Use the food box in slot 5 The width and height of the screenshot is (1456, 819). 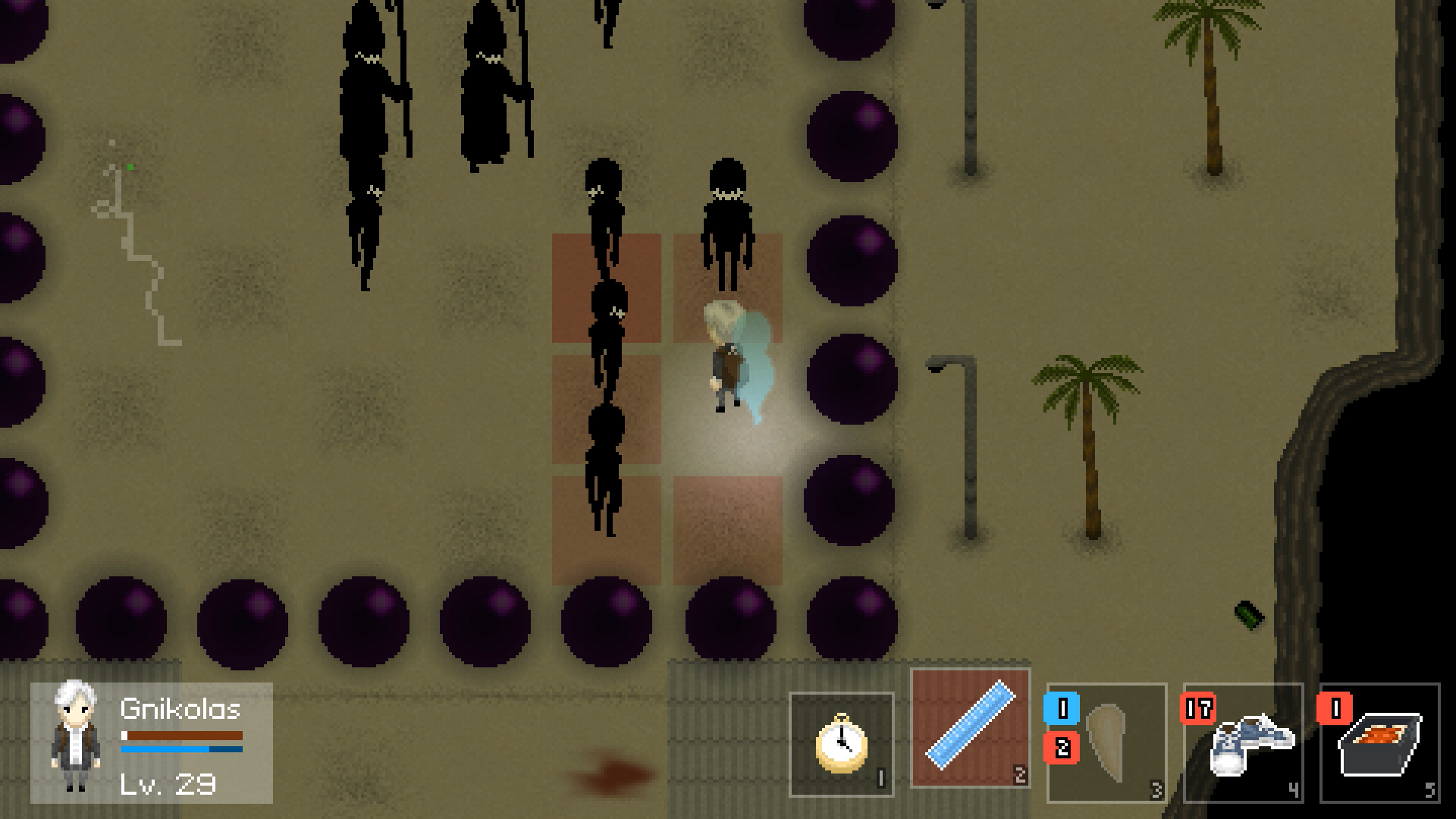1380,743
